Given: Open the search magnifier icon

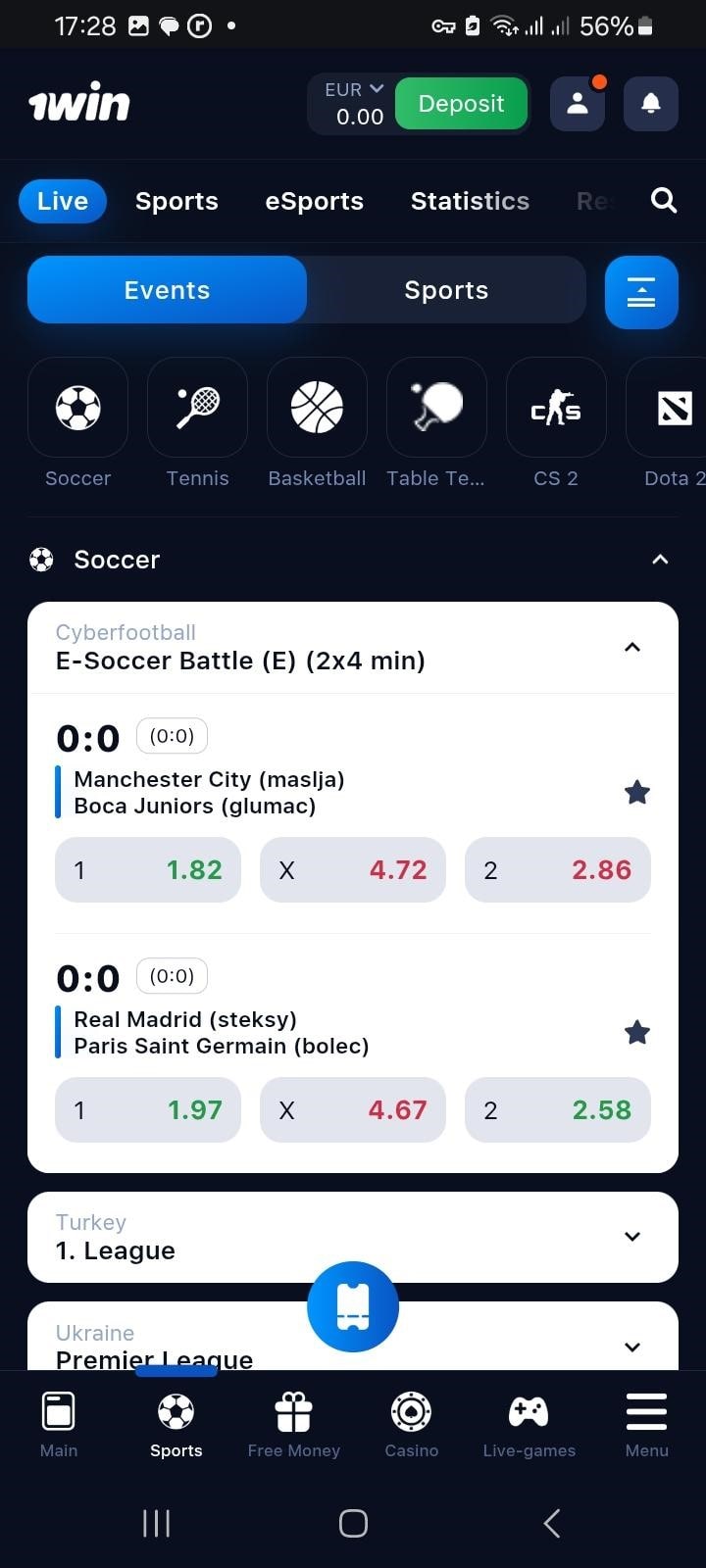Looking at the screenshot, I should [664, 201].
